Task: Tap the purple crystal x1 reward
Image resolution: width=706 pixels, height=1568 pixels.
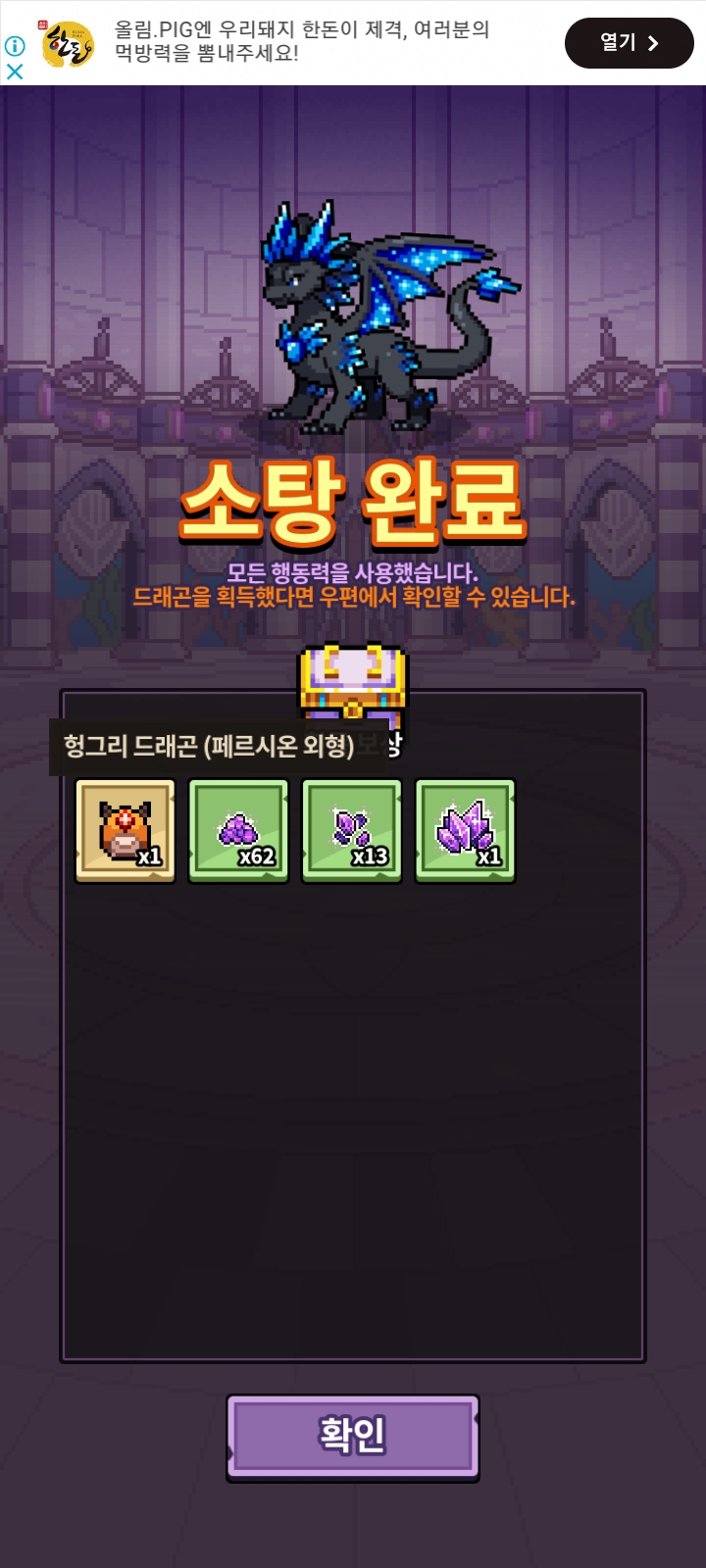Action: pyautogui.click(x=465, y=831)
